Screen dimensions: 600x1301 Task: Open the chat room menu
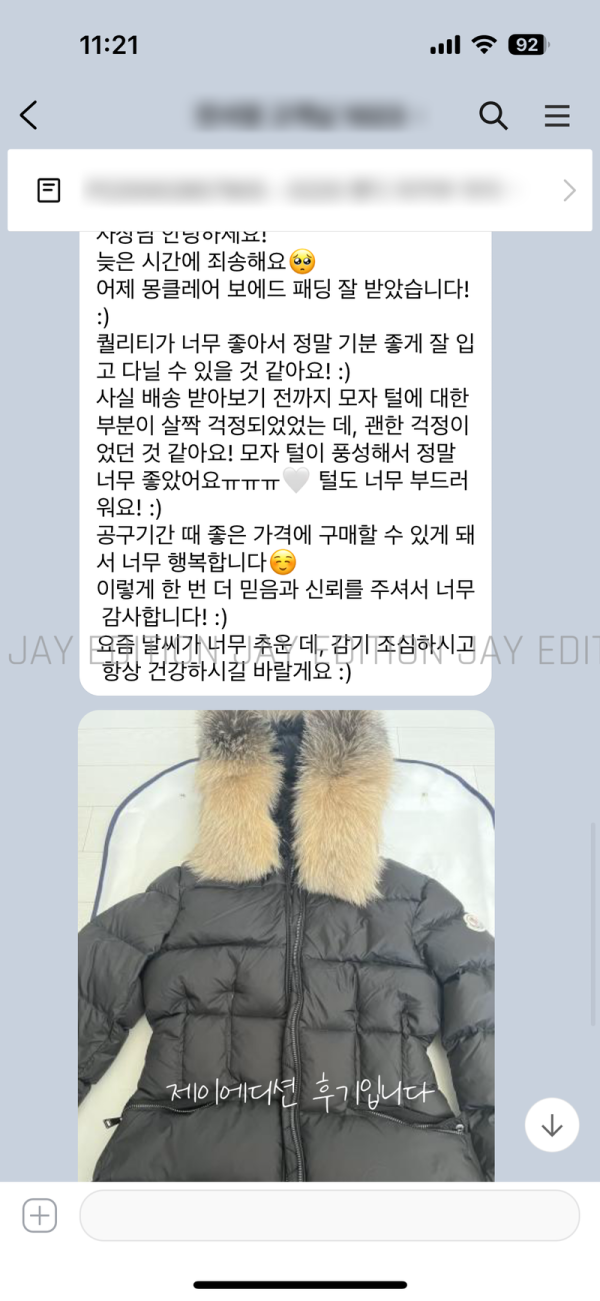pyautogui.click(x=557, y=116)
